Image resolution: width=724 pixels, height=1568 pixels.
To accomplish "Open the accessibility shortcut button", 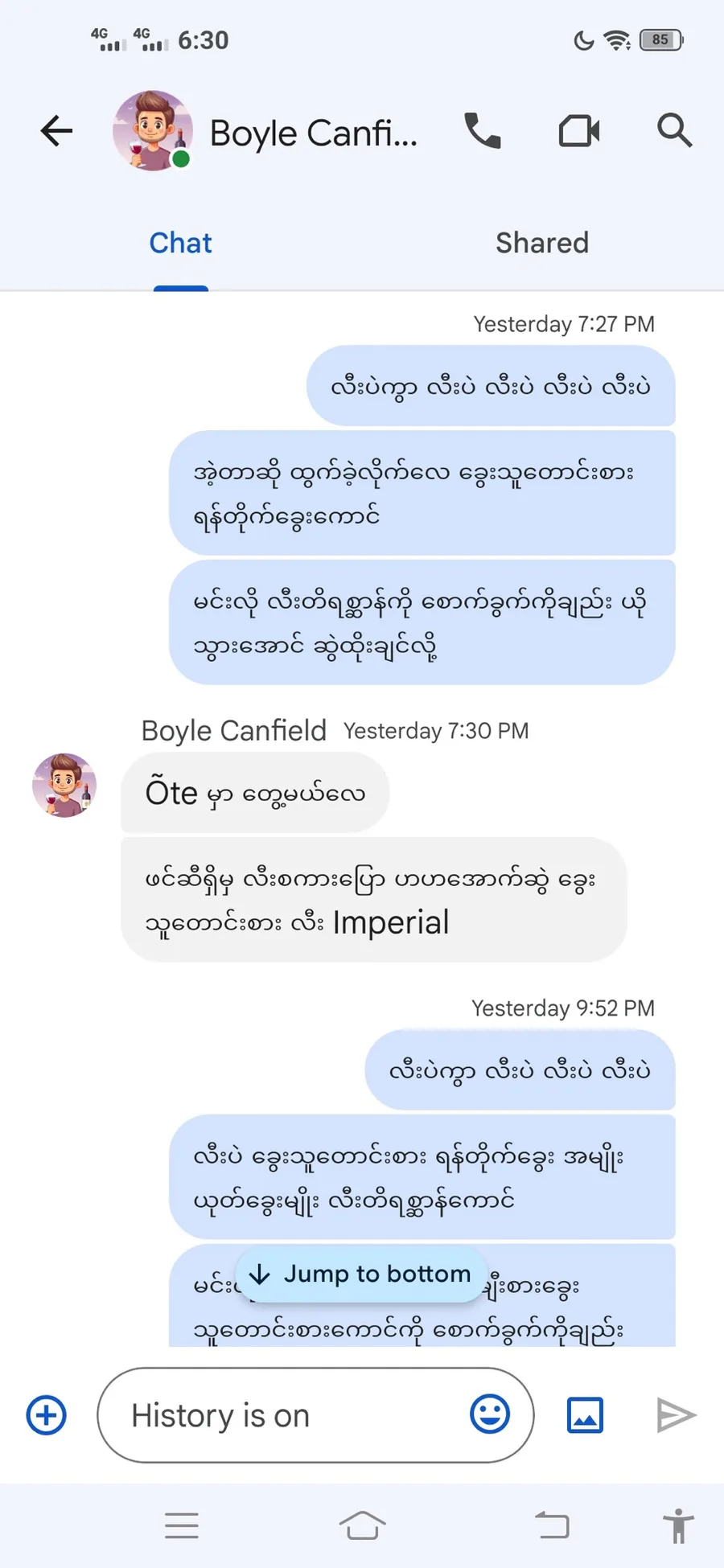I will pyautogui.click(x=678, y=1525).
